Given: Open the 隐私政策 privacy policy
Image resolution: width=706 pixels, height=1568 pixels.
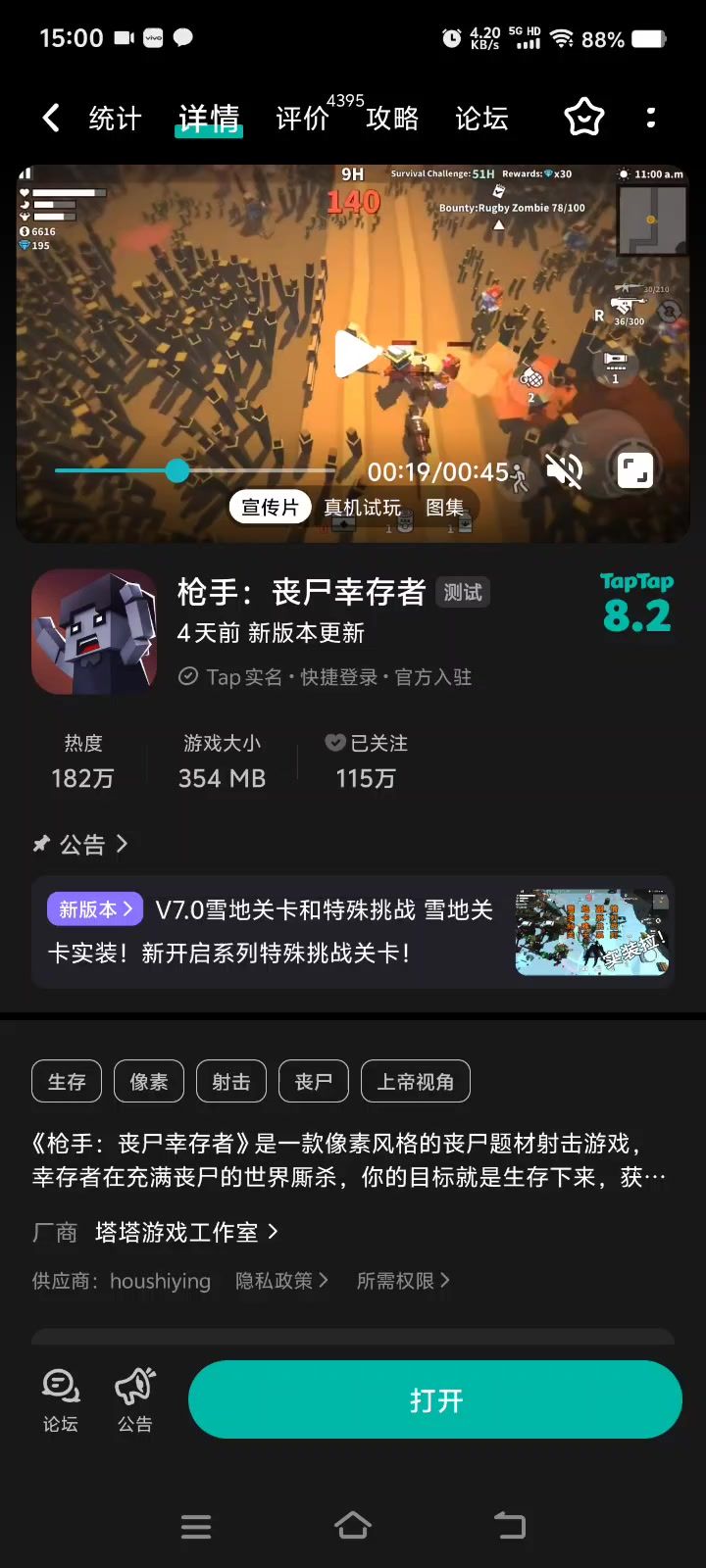Looking at the screenshot, I should [x=281, y=1281].
